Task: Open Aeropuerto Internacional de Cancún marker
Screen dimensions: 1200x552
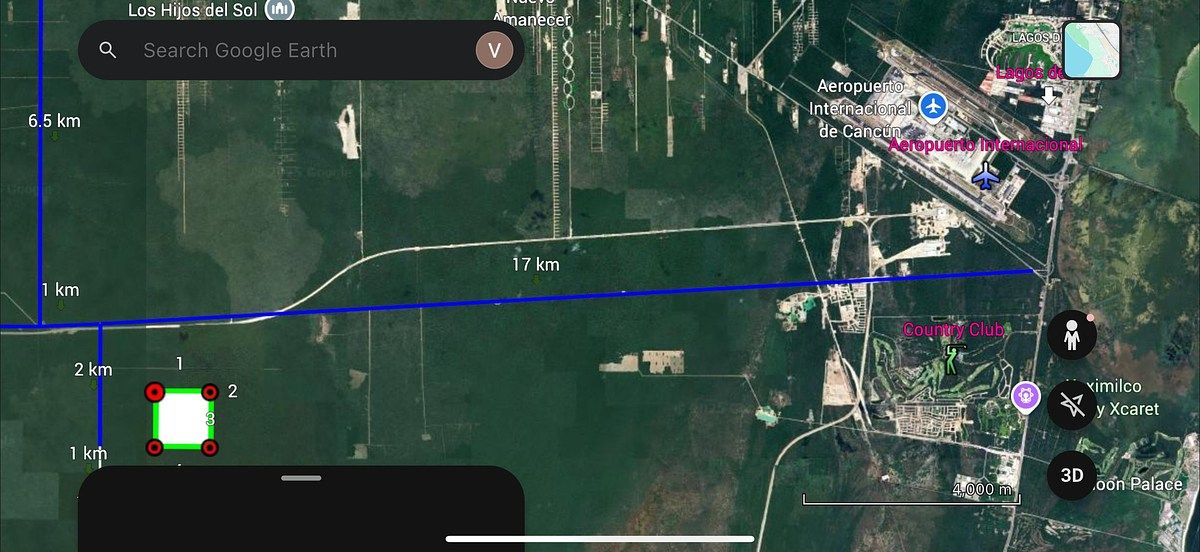Action: pos(933,104)
